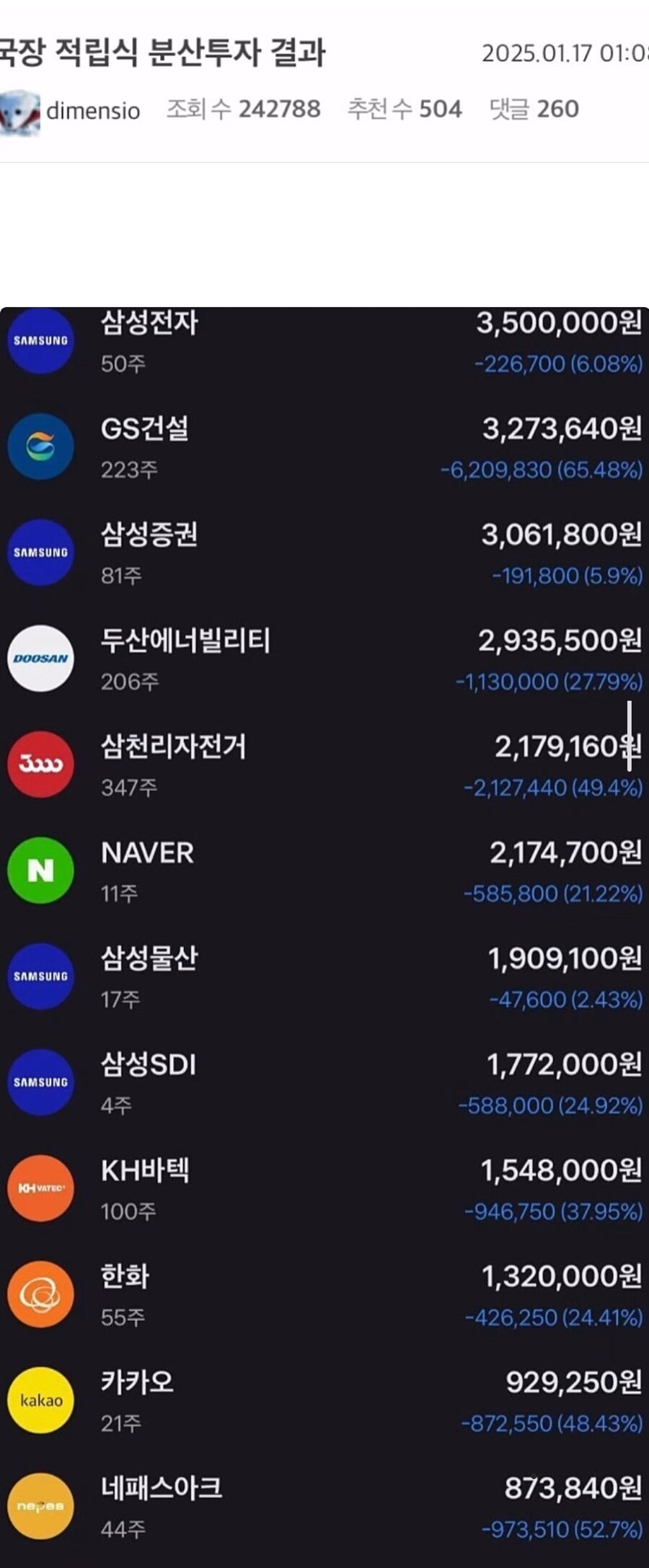Image resolution: width=649 pixels, height=1568 pixels.
Task: Click the 조회 수 242788 view counter
Action: point(244,110)
